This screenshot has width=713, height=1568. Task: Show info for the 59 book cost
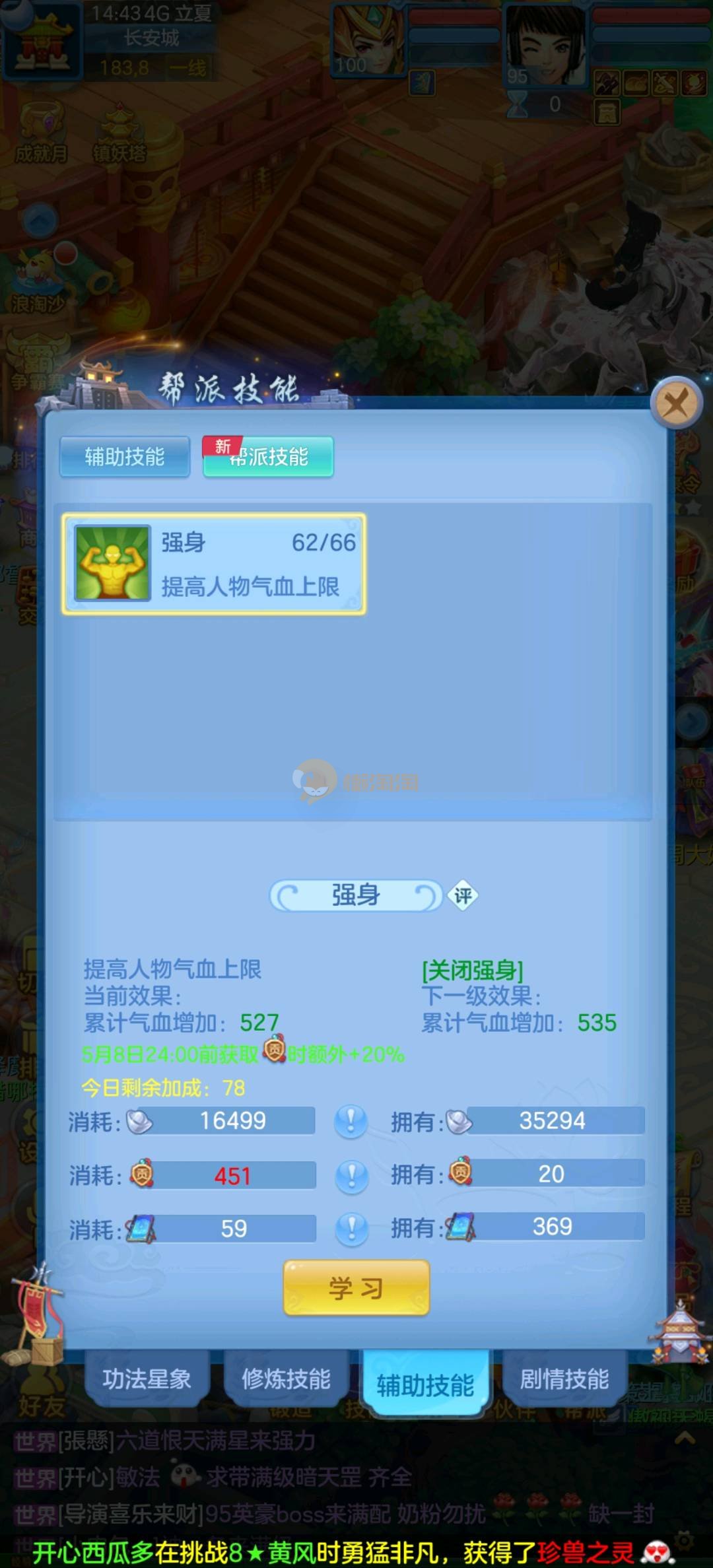click(352, 1229)
